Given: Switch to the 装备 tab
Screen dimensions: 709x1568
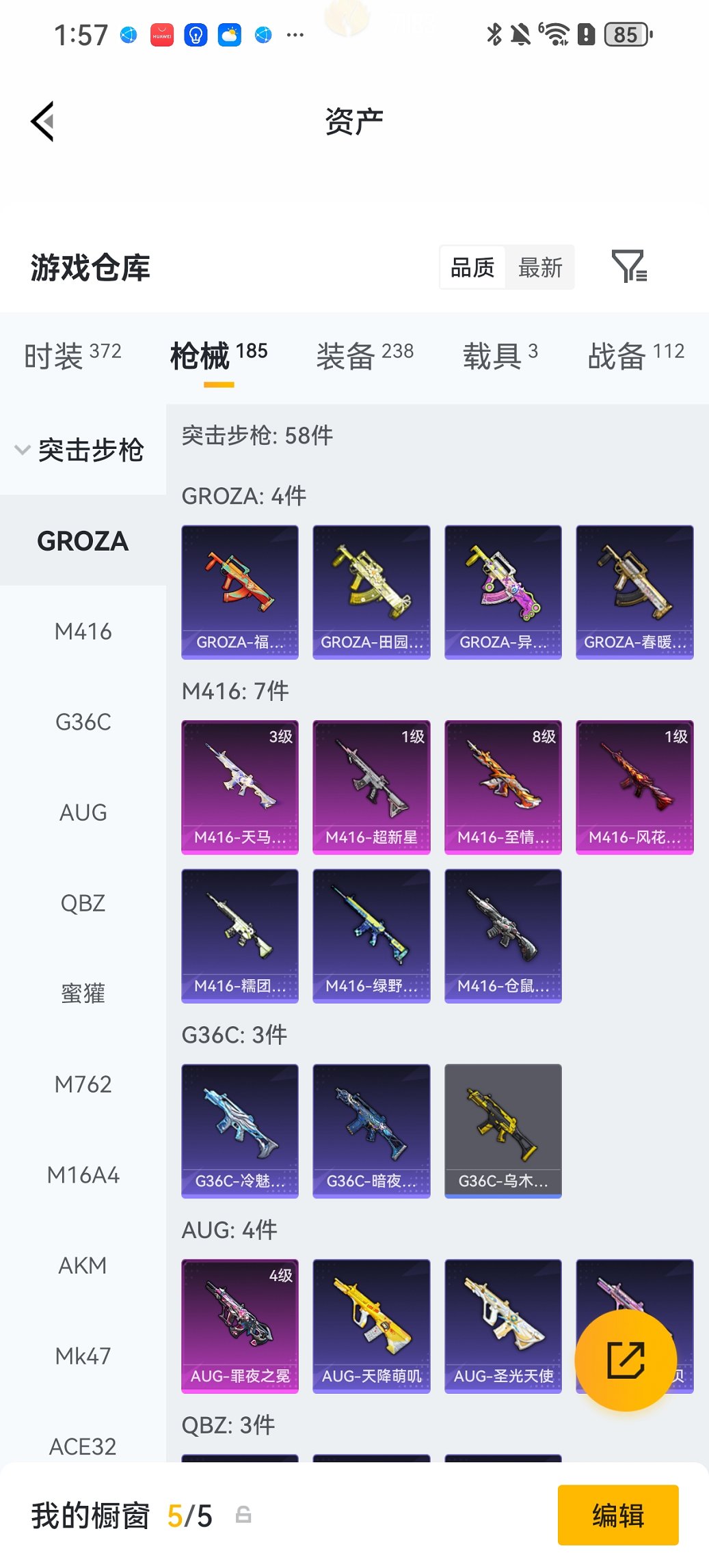Looking at the screenshot, I should pos(364,356).
